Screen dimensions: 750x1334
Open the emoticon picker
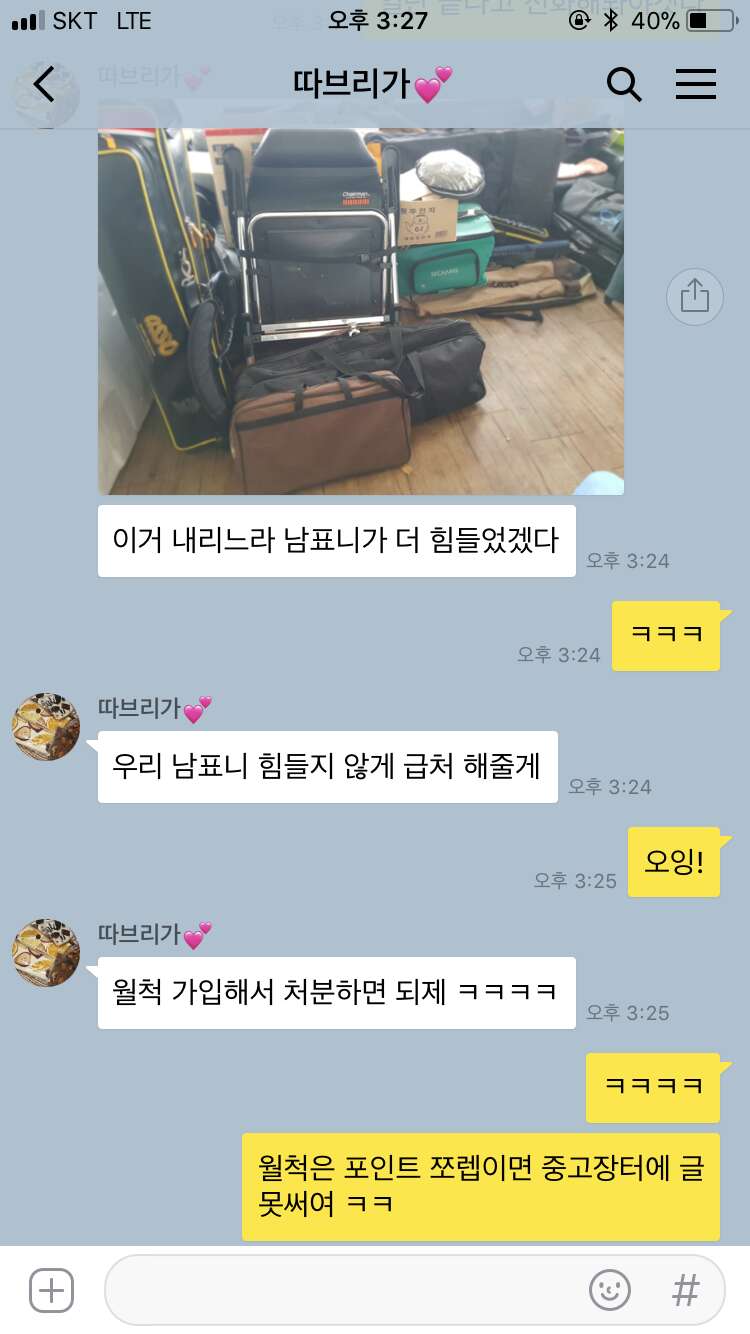(x=610, y=1291)
